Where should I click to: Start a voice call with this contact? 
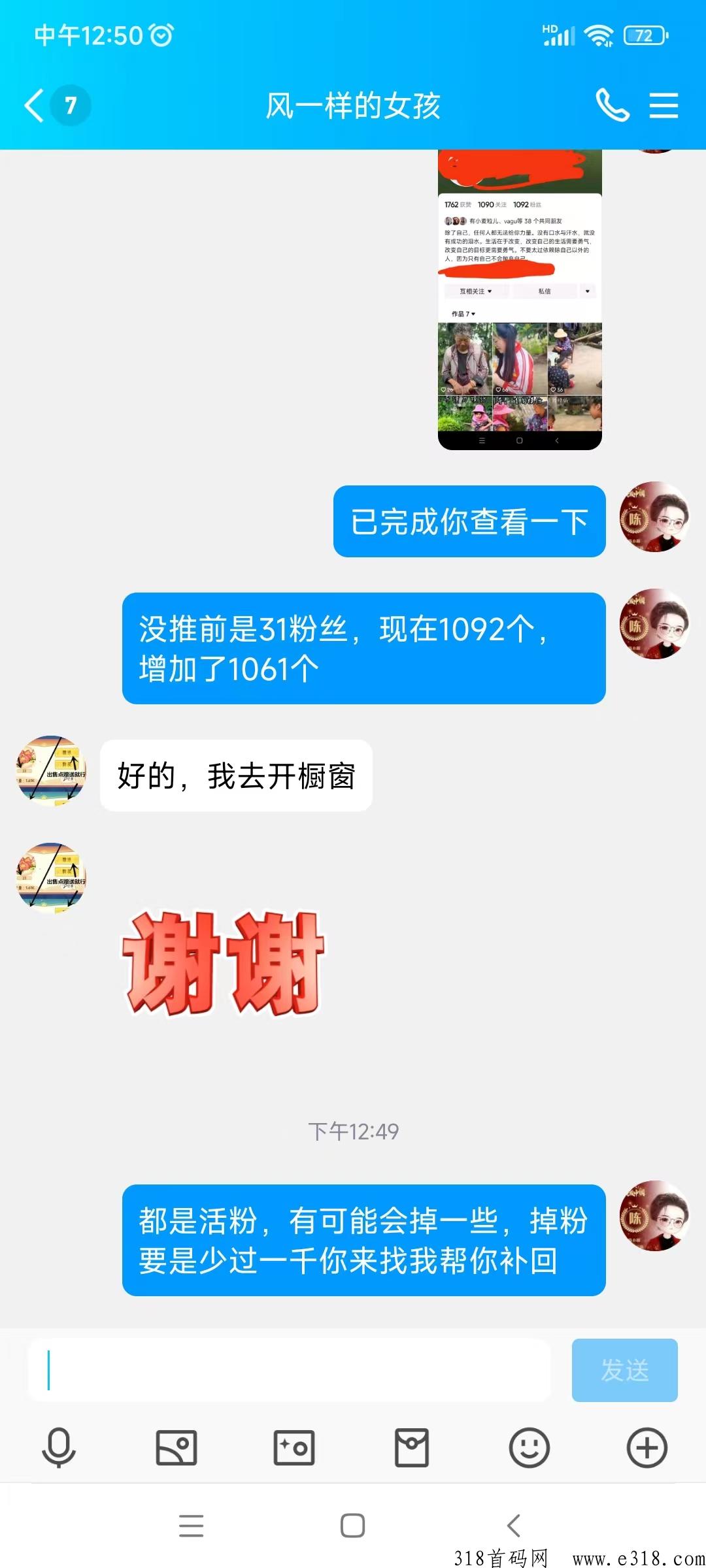click(x=612, y=105)
